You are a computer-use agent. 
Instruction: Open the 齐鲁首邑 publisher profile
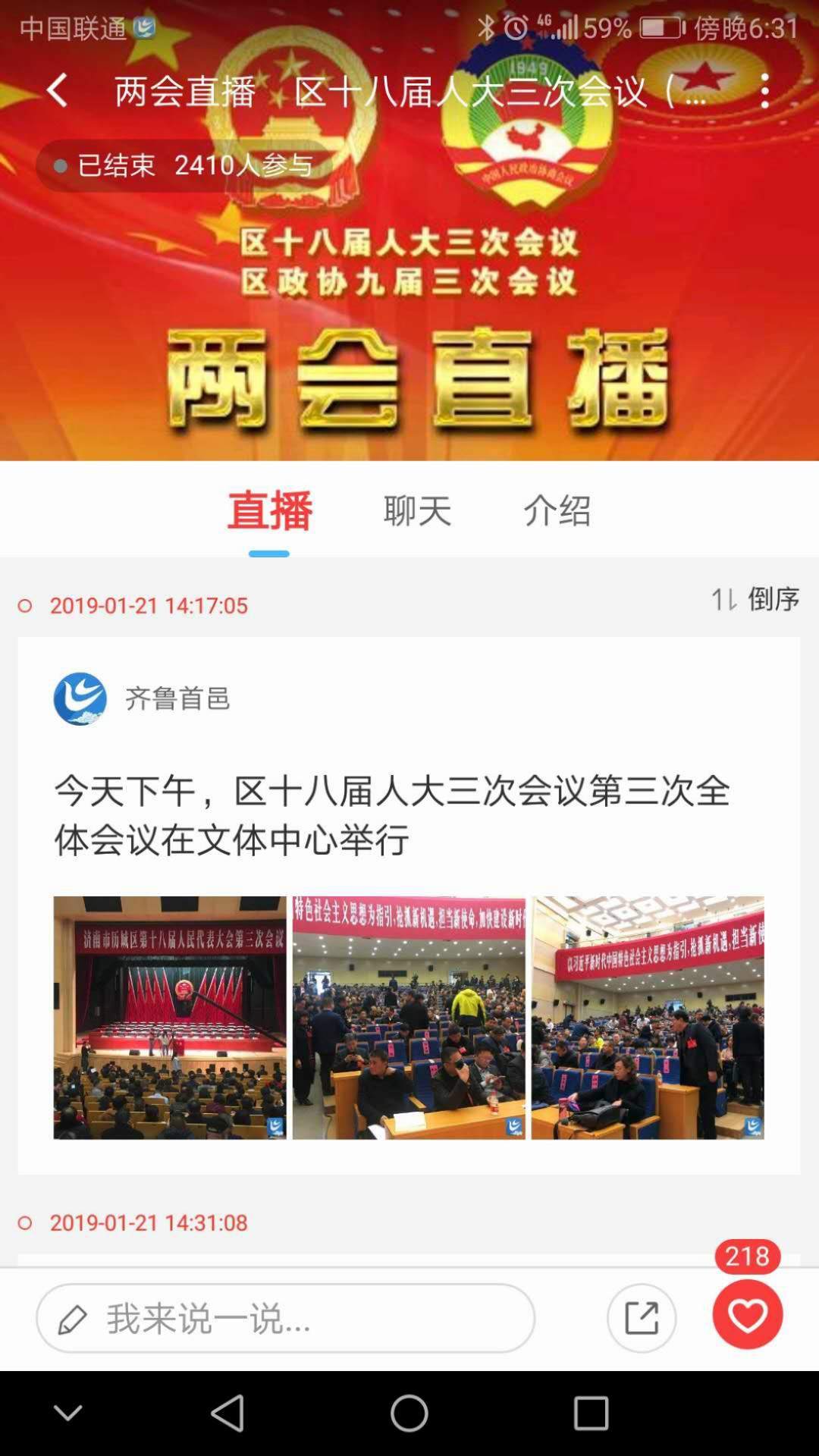tap(141, 698)
